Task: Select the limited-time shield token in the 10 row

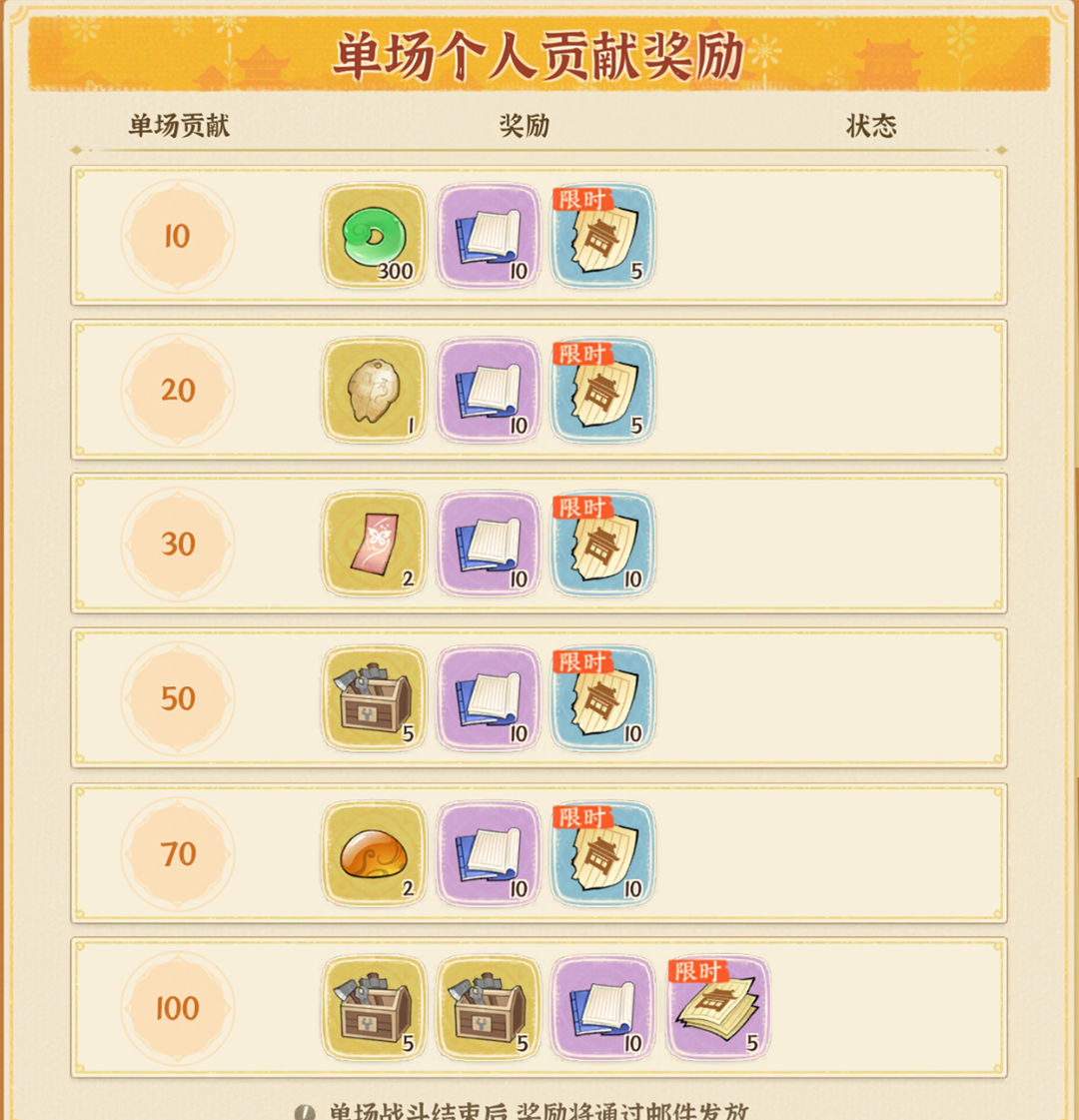Action: [601, 238]
